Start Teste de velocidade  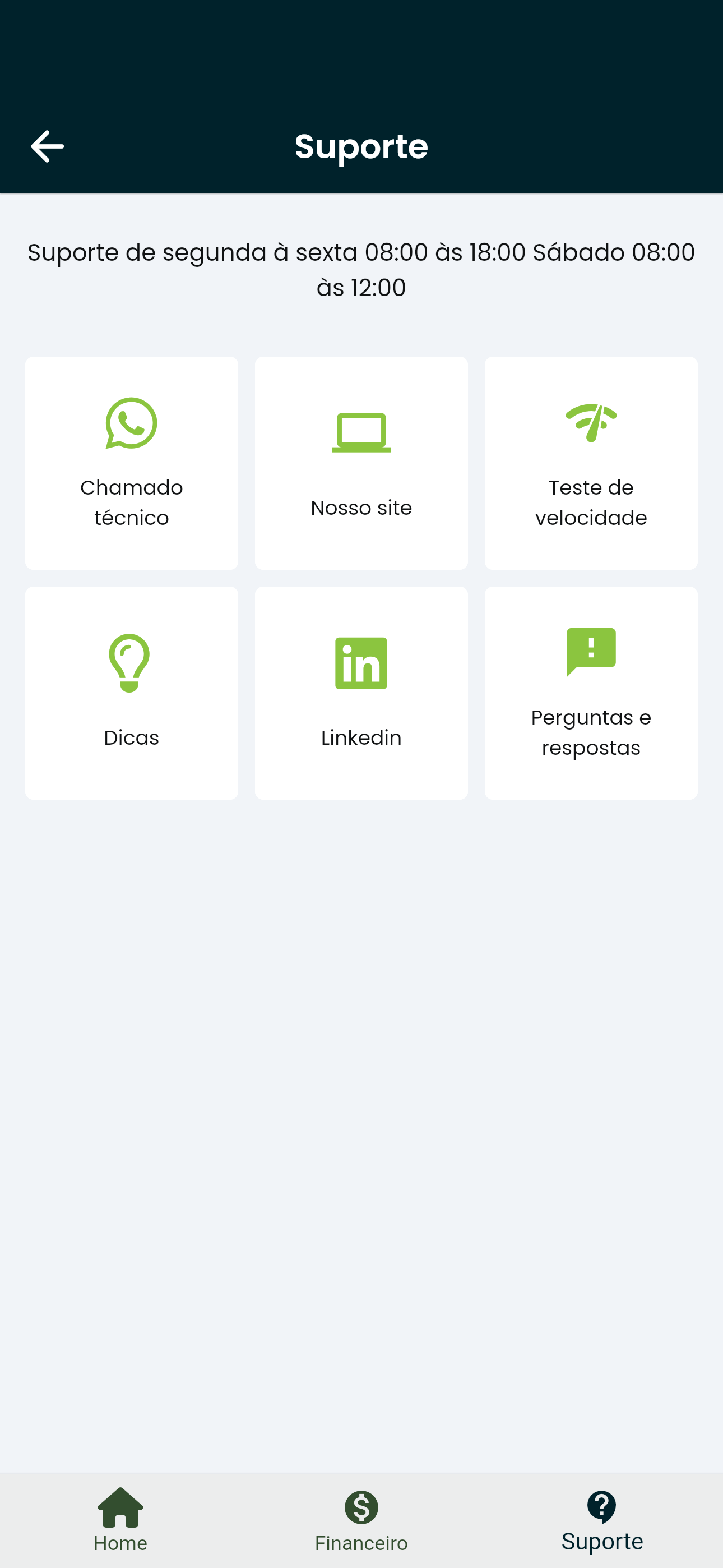(591, 463)
